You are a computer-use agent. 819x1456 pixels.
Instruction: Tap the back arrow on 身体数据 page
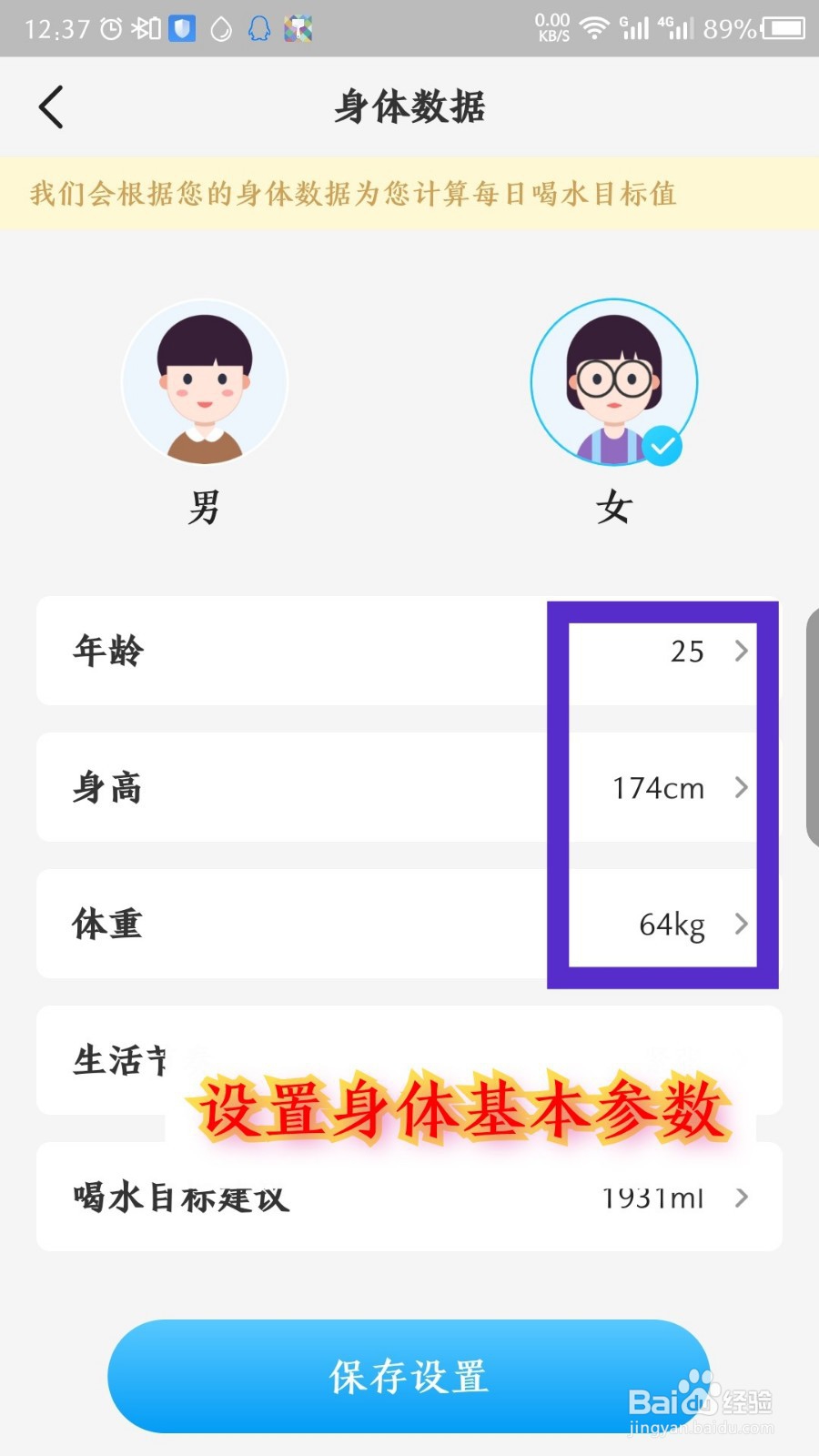pyautogui.click(x=52, y=106)
